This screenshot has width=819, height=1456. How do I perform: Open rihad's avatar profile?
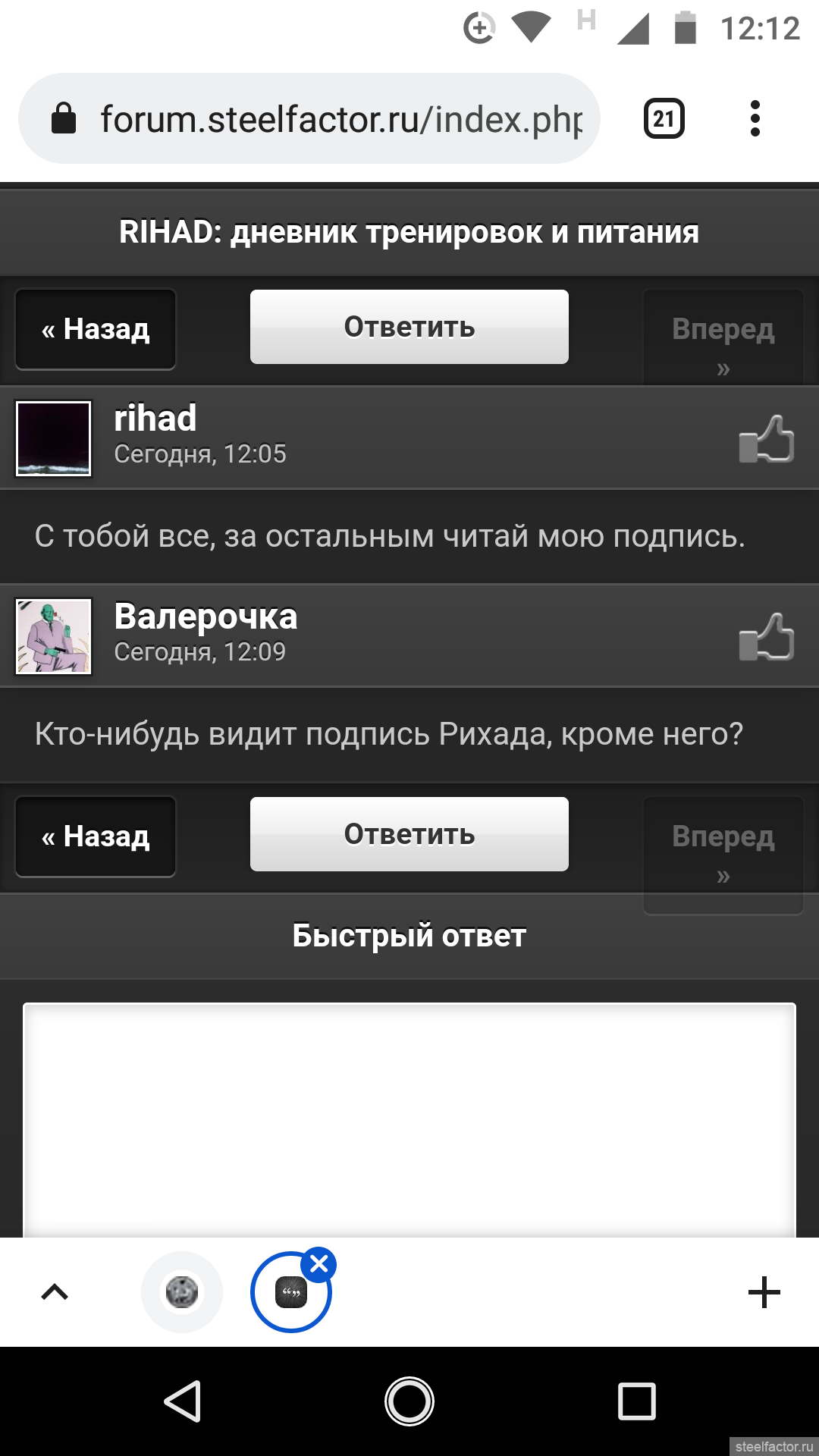(54, 438)
